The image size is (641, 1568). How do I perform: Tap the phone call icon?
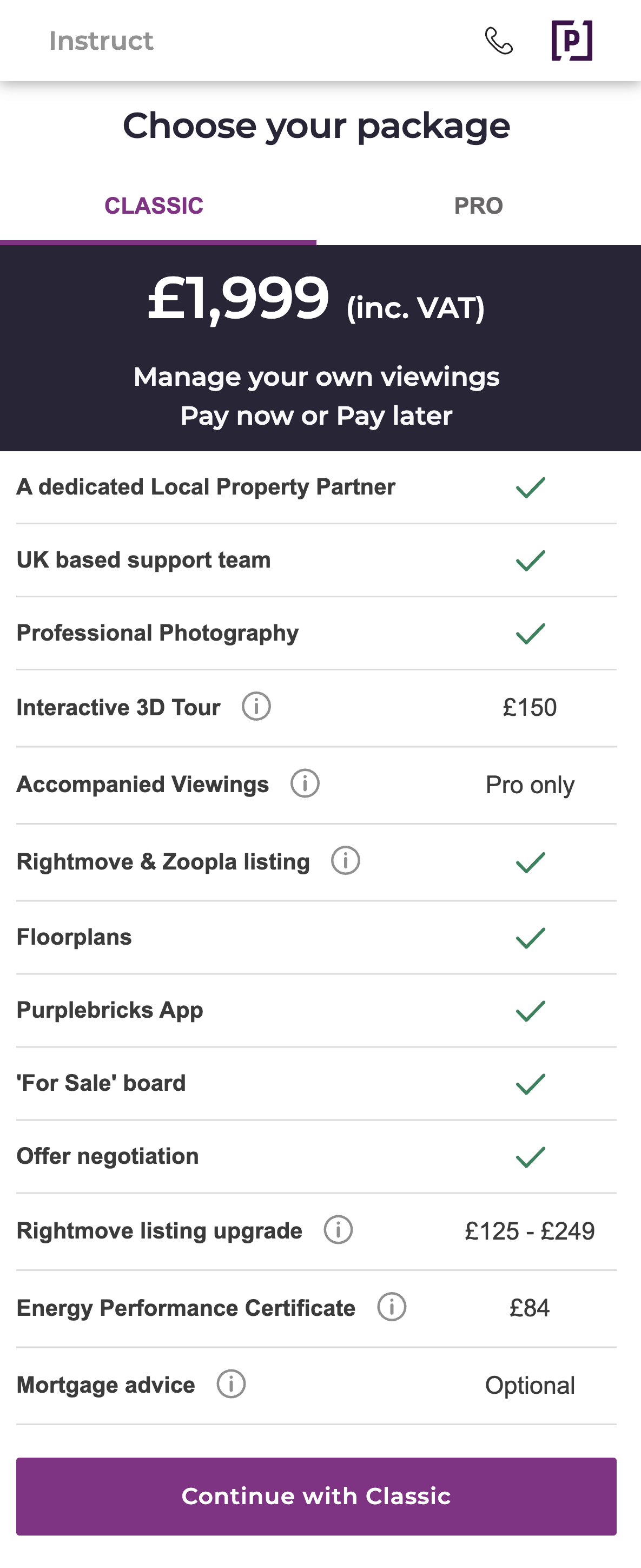[499, 41]
